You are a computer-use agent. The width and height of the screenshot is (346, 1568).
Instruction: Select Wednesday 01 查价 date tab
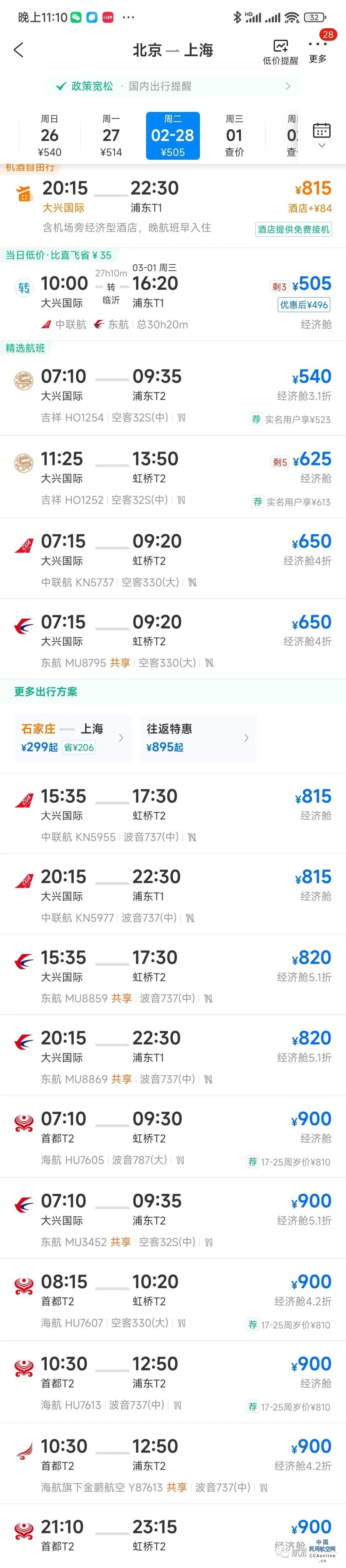[x=234, y=136]
